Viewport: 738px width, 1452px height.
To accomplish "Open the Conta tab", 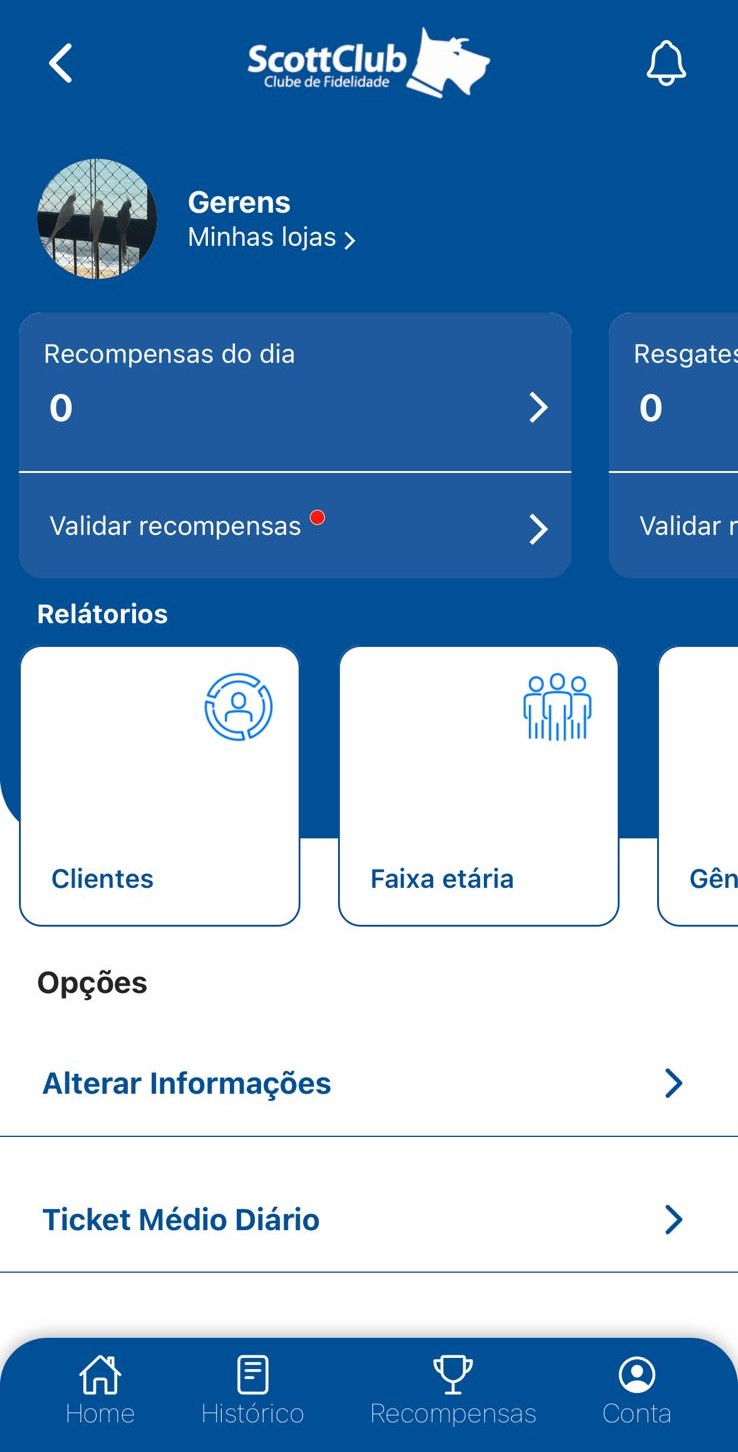I will [636, 1390].
